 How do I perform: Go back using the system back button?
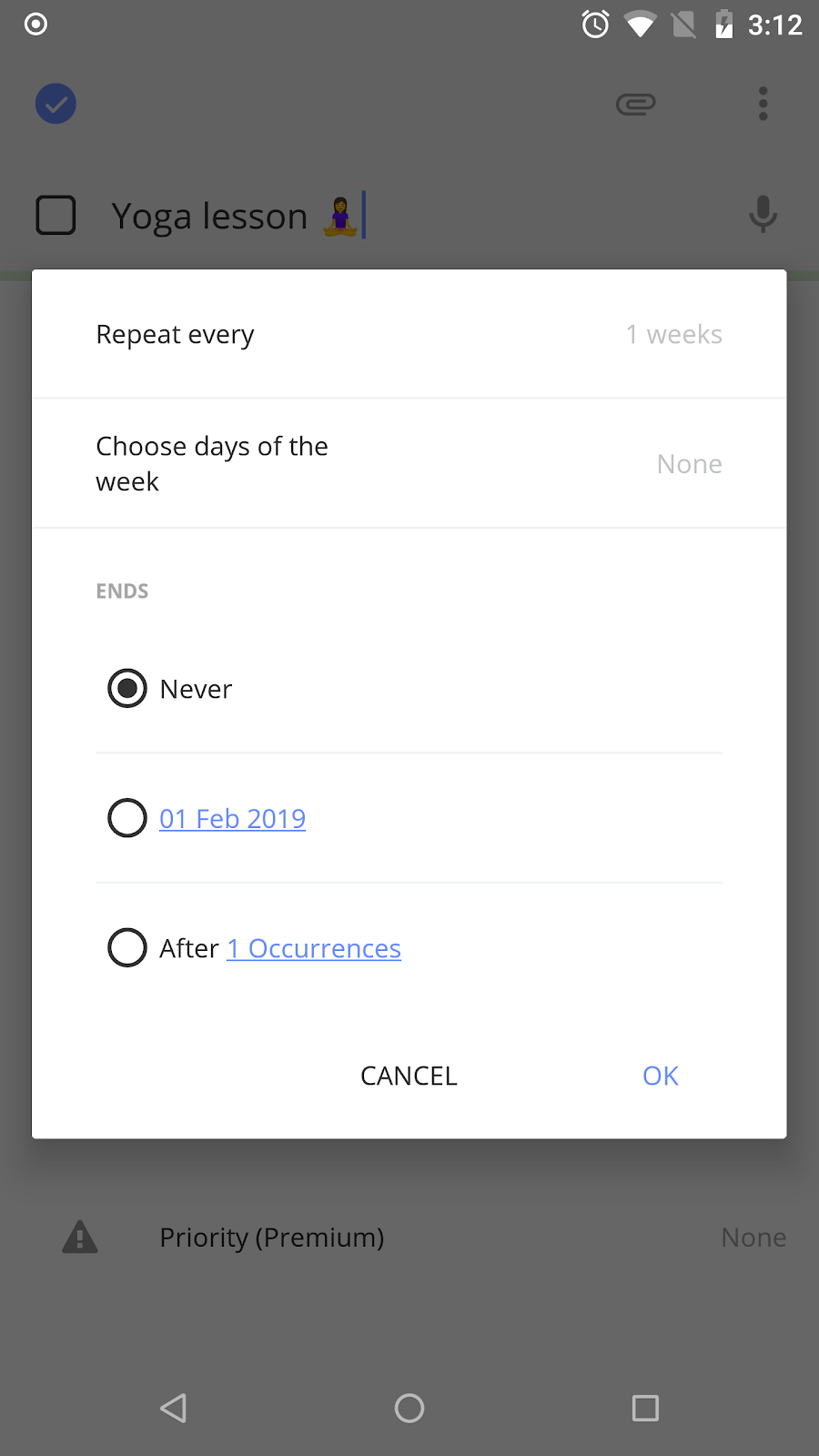[173, 1408]
